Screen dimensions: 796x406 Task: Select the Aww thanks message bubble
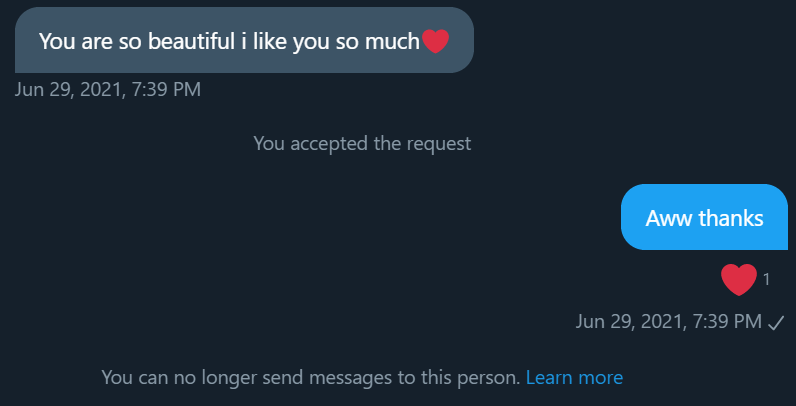(x=704, y=217)
